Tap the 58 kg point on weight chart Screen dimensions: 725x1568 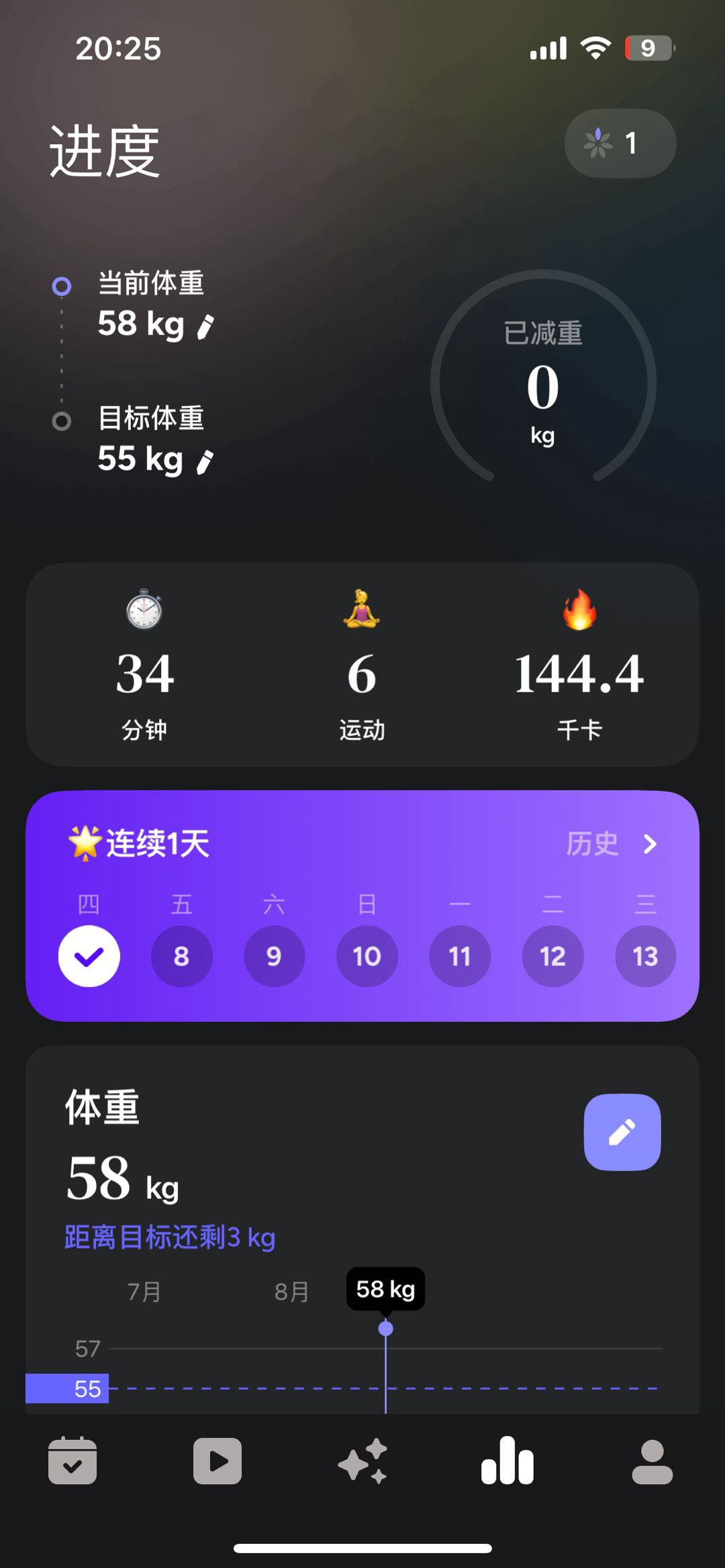tap(385, 1328)
